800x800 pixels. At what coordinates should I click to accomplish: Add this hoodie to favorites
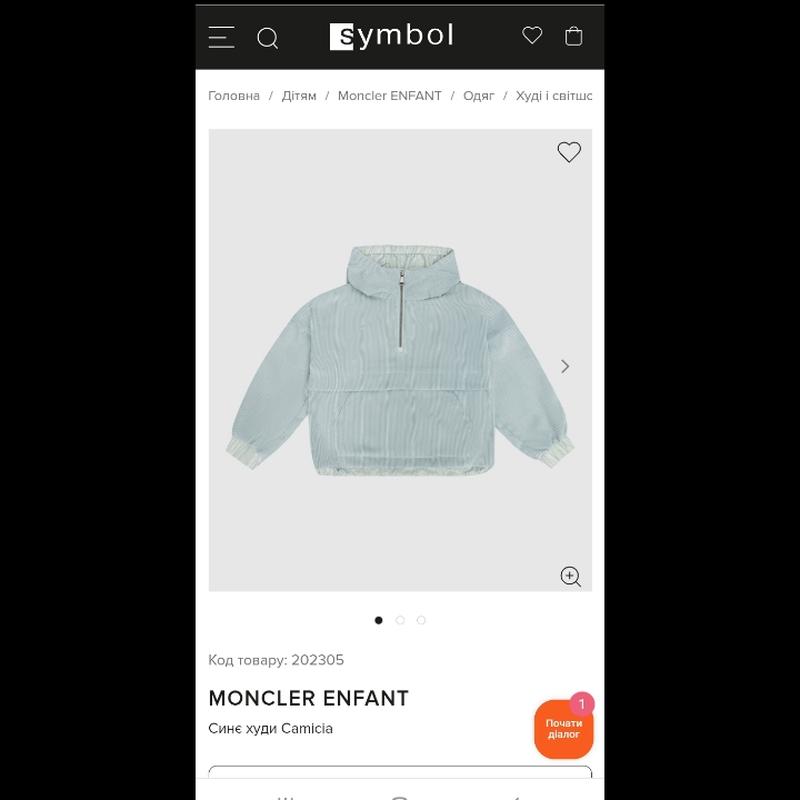click(x=569, y=152)
